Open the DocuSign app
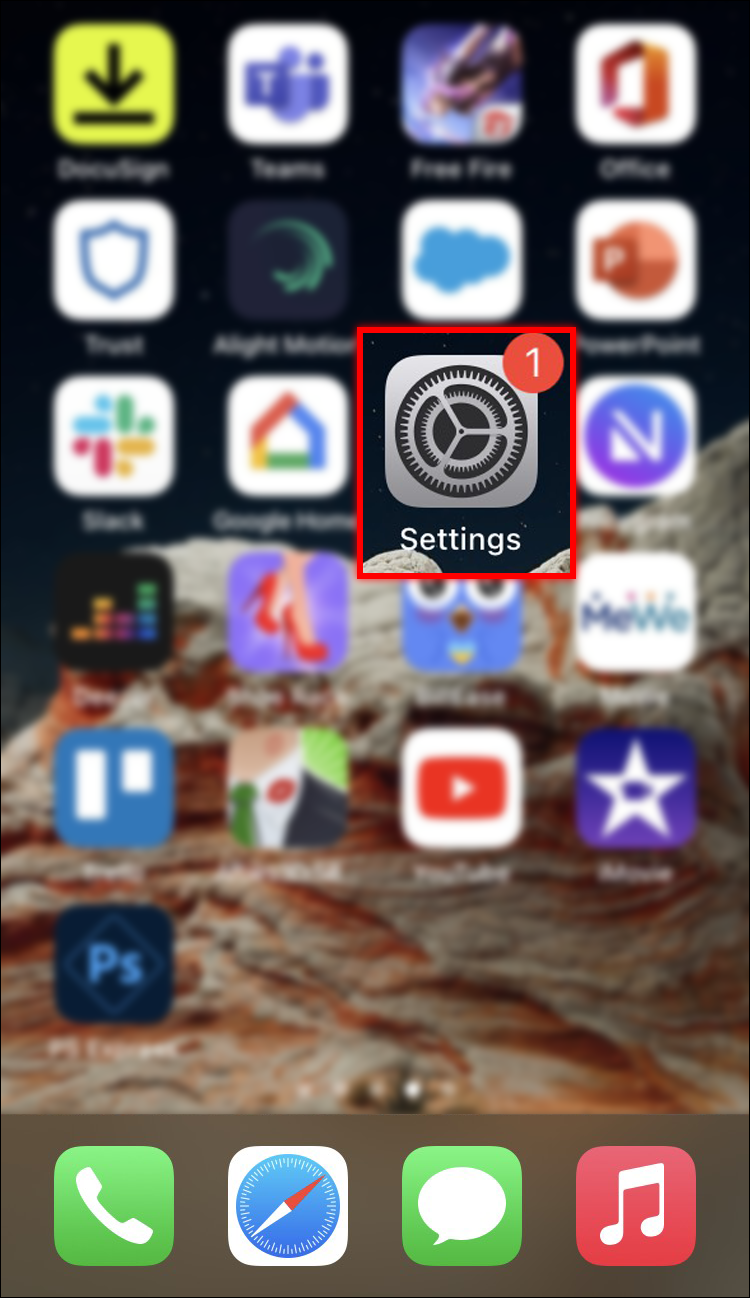Screen dimensions: 750x1298 click(114, 84)
